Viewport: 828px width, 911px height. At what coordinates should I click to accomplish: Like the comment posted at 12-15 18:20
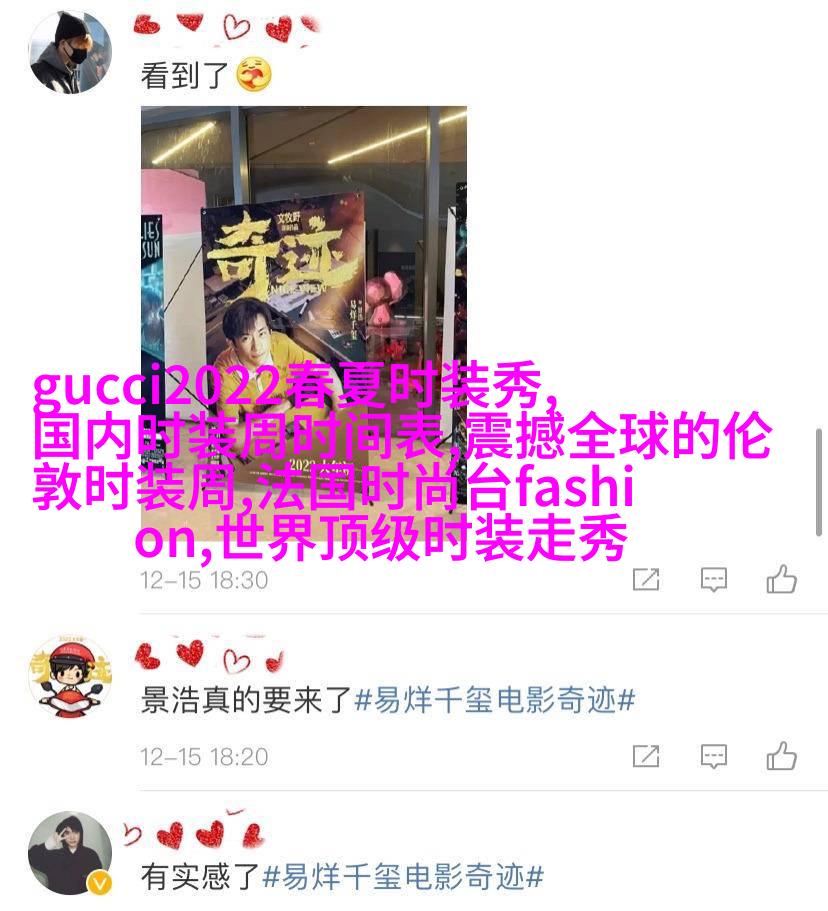781,755
